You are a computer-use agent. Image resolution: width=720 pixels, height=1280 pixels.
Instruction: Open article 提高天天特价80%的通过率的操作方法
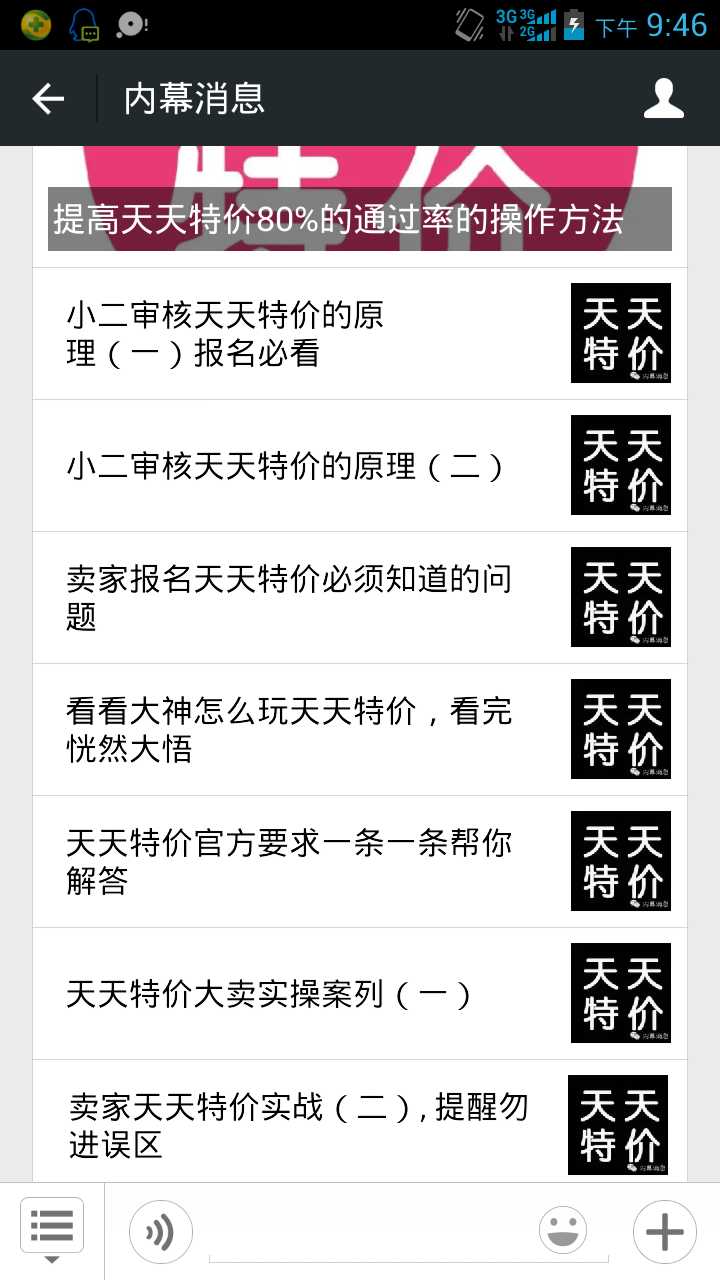tap(359, 218)
